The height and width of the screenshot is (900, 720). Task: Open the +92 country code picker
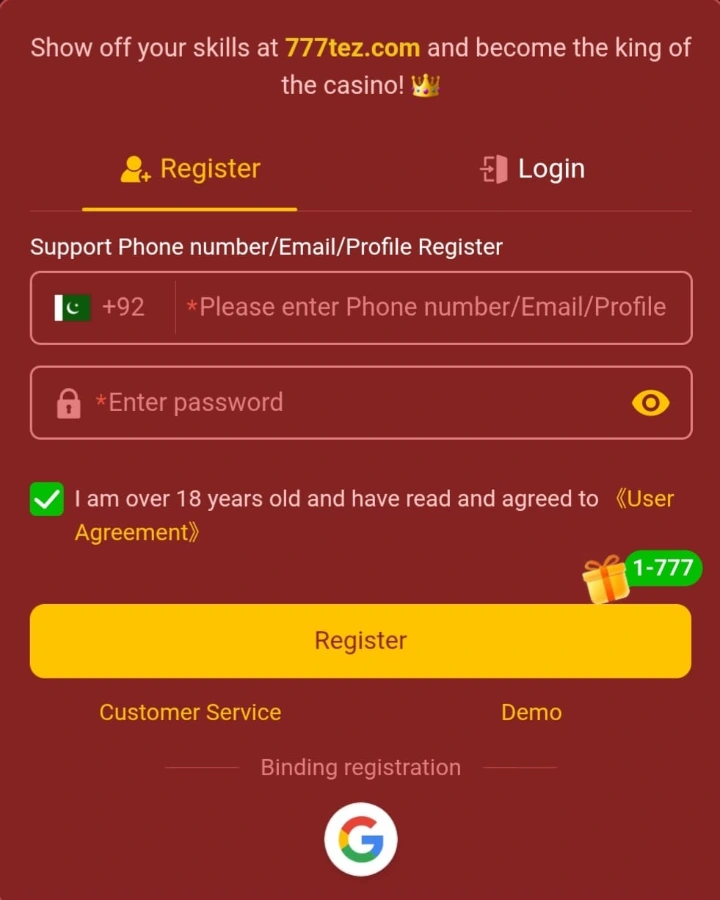click(x=101, y=307)
